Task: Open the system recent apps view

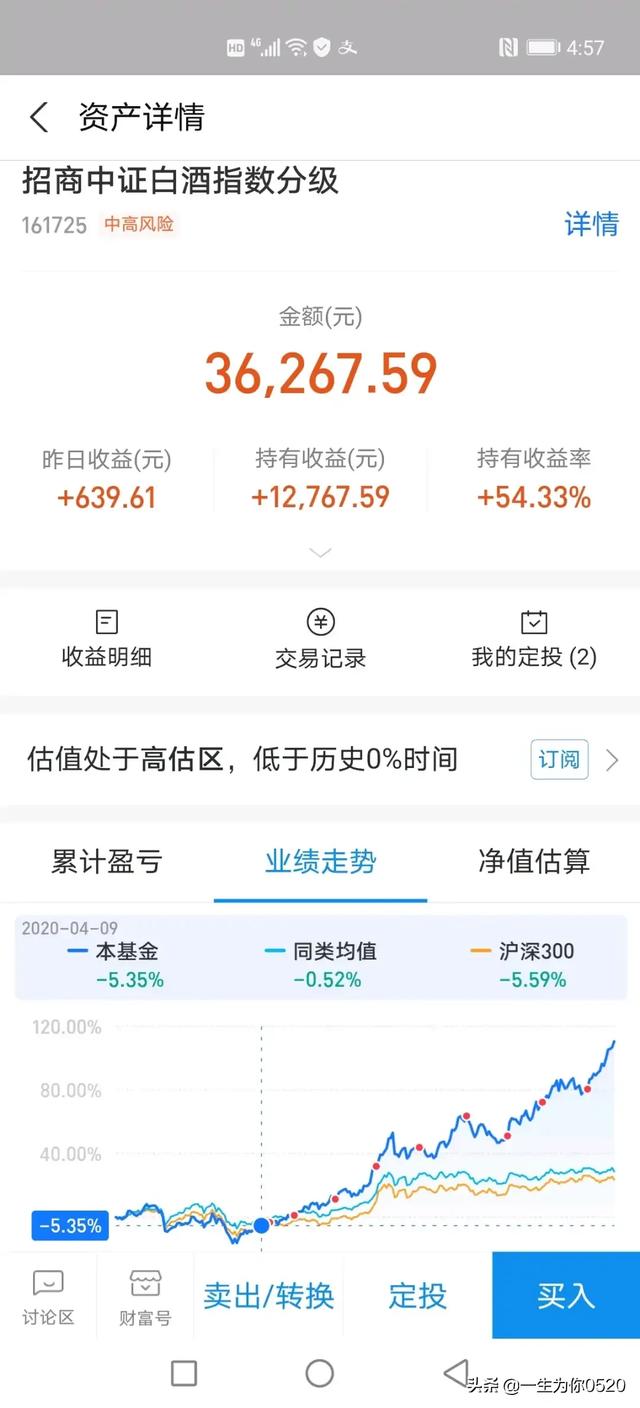Action: [x=184, y=1373]
